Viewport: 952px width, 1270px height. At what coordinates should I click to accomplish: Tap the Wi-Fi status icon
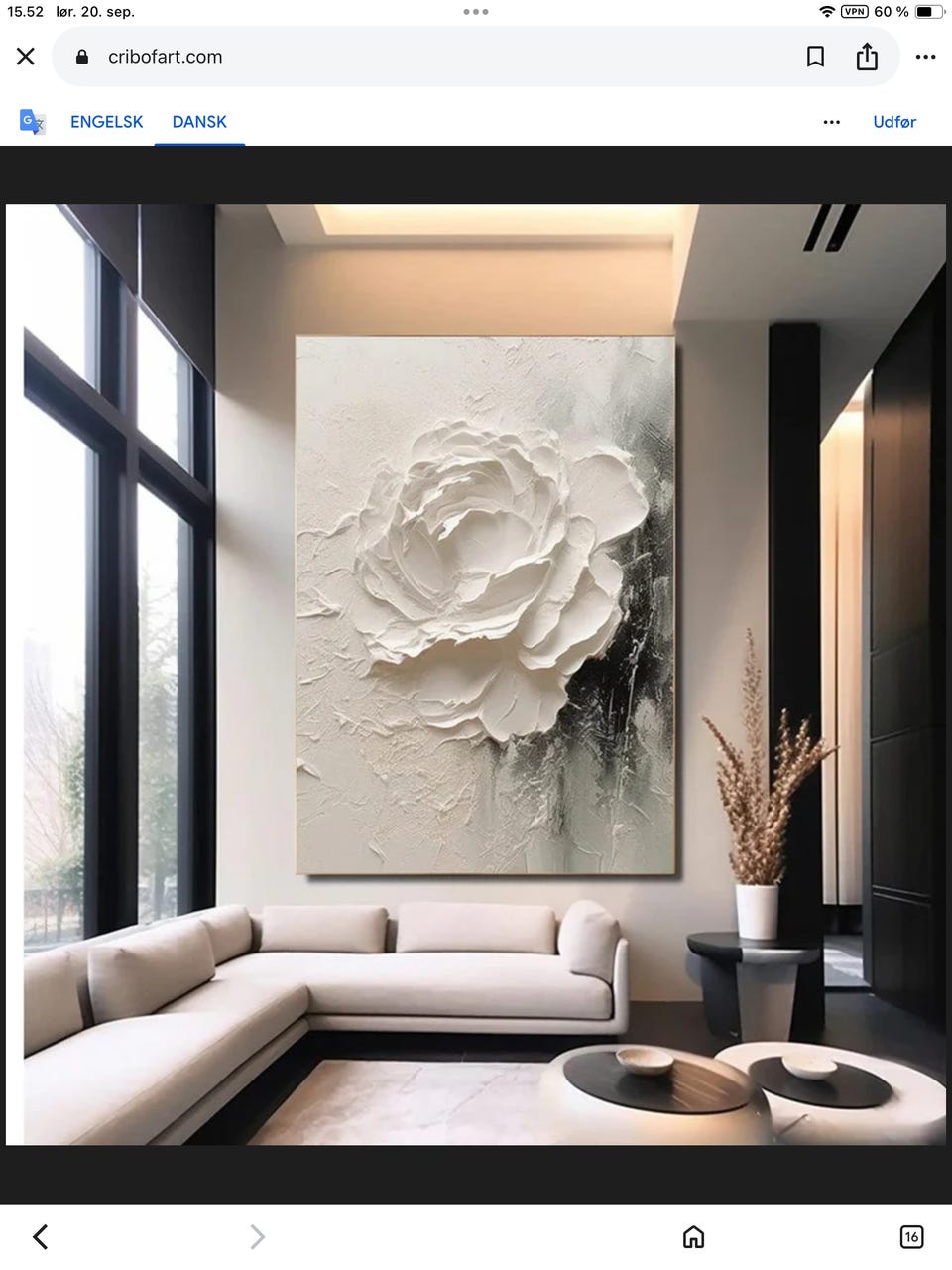(x=825, y=12)
